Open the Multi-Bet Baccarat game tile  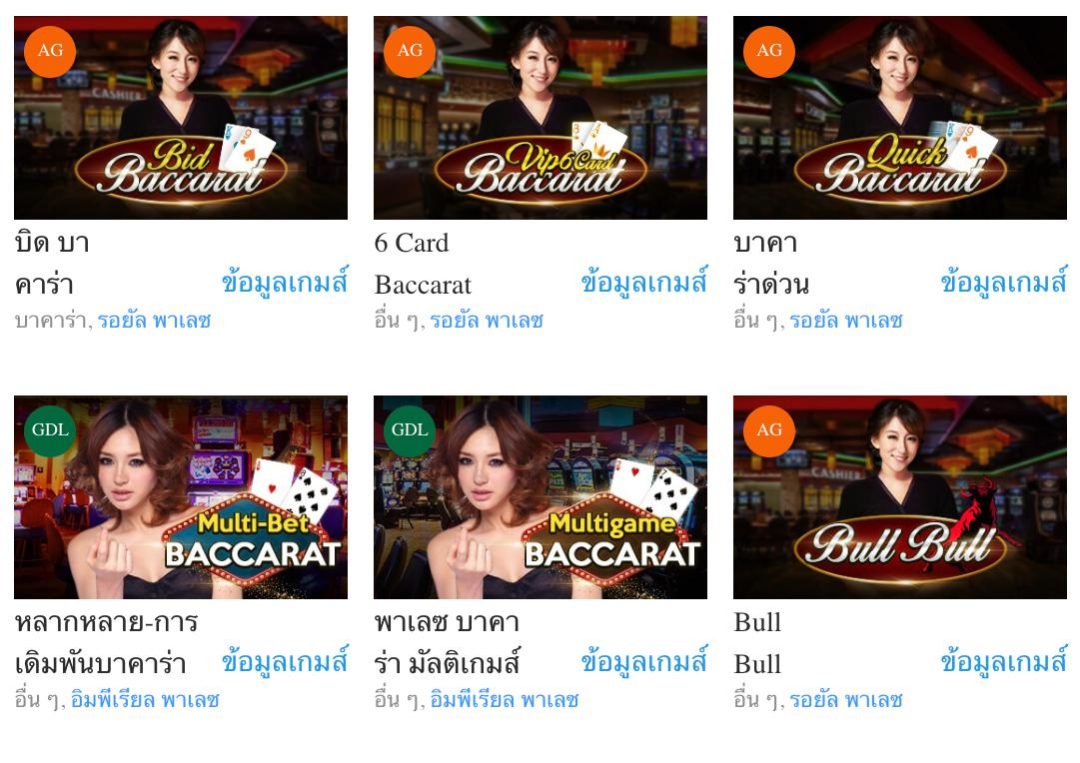click(x=180, y=497)
